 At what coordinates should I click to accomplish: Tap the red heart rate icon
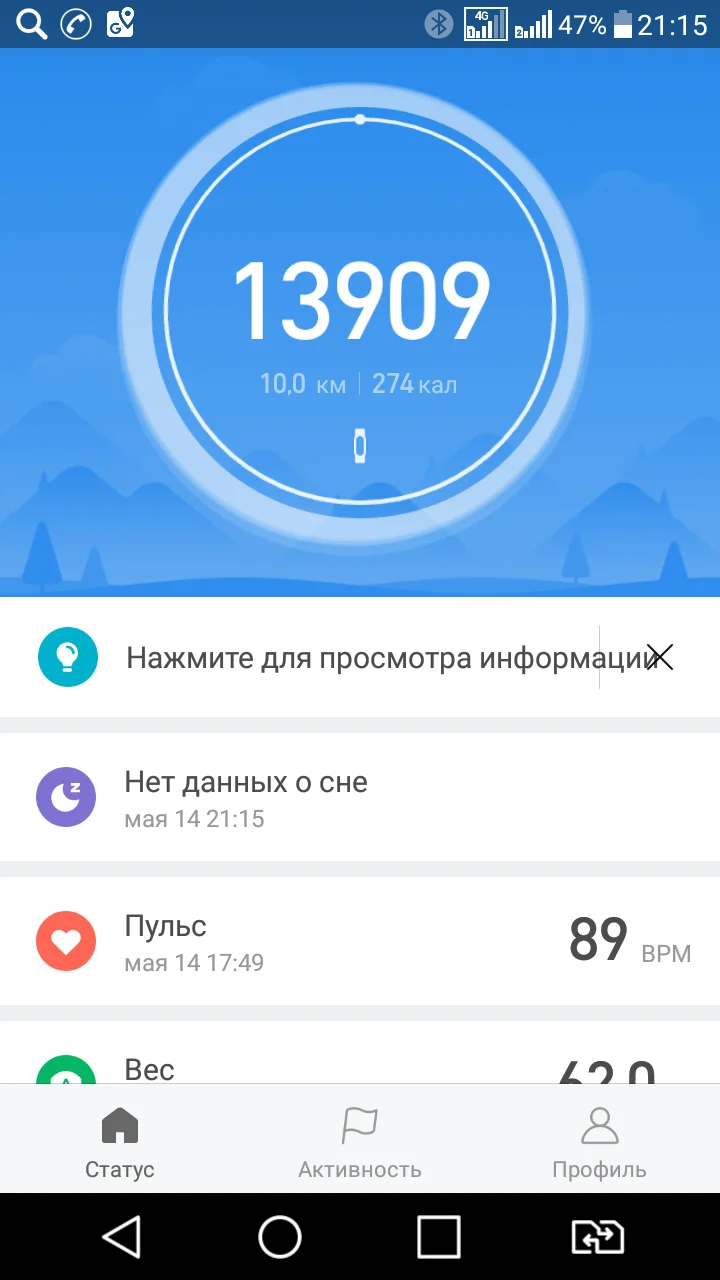(65, 941)
